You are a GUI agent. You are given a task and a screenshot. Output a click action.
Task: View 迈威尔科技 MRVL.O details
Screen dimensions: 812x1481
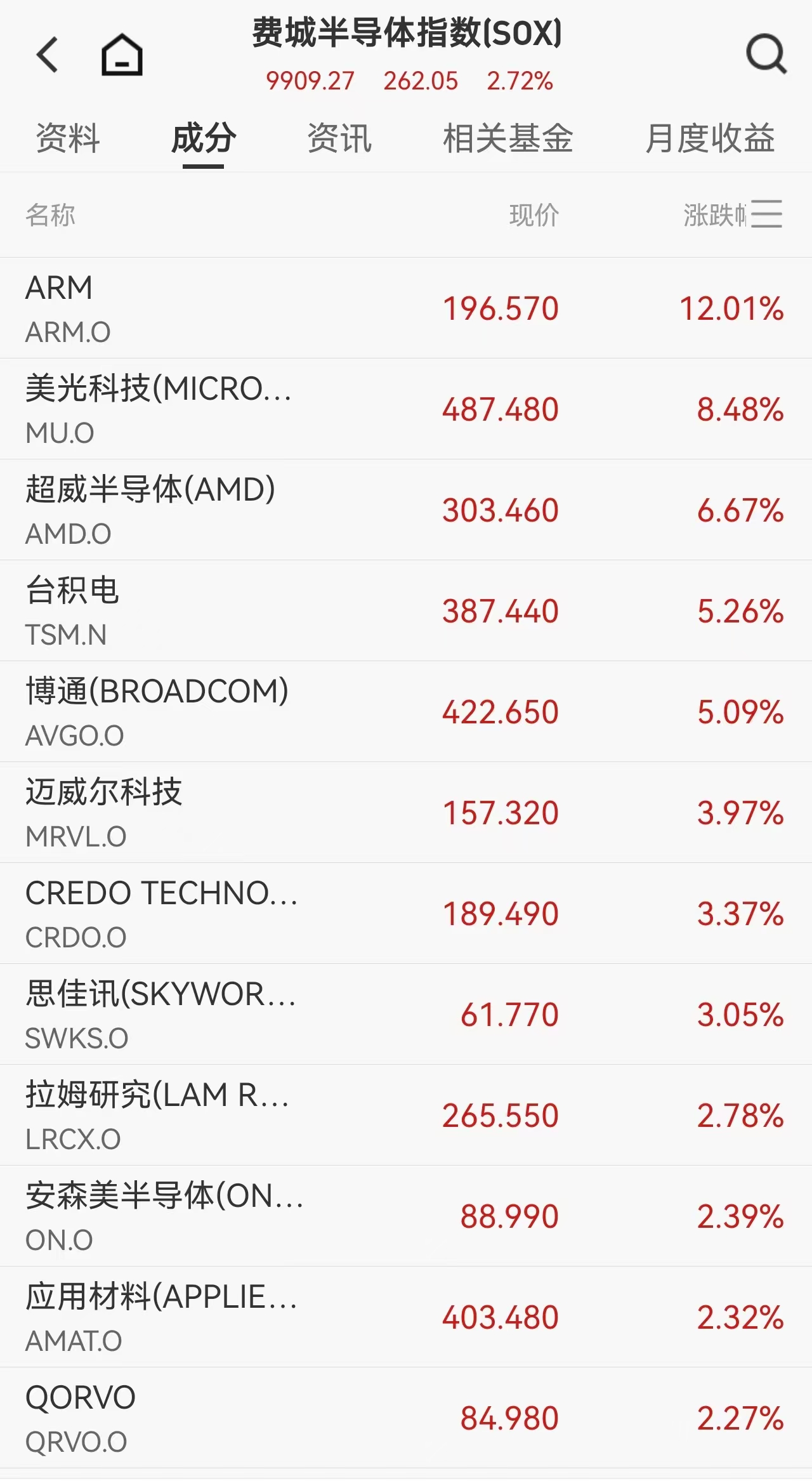pyautogui.click(x=406, y=813)
